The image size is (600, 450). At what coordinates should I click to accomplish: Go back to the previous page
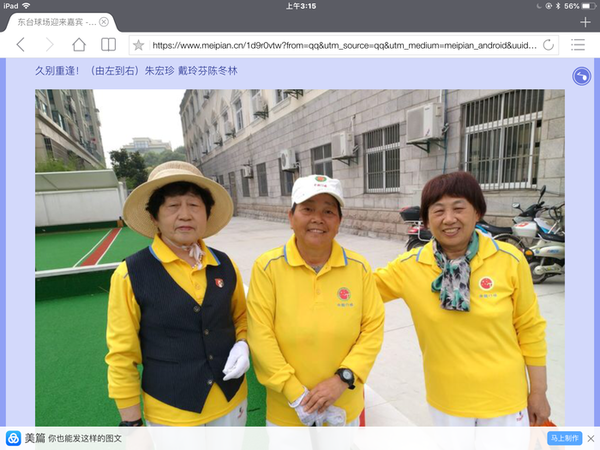pyautogui.click(x=20, y=44)
